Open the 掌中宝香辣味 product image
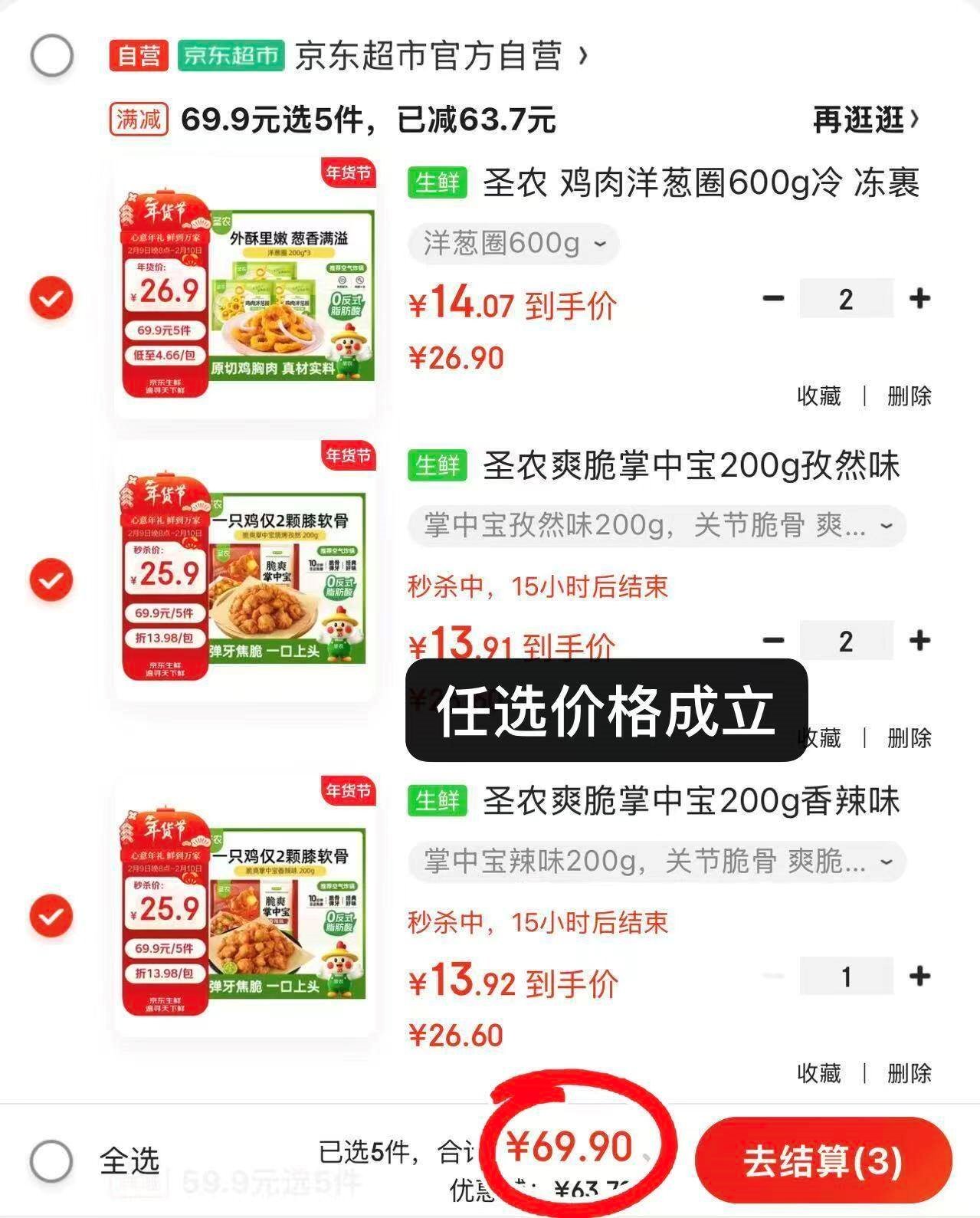 tap(247, 908)
